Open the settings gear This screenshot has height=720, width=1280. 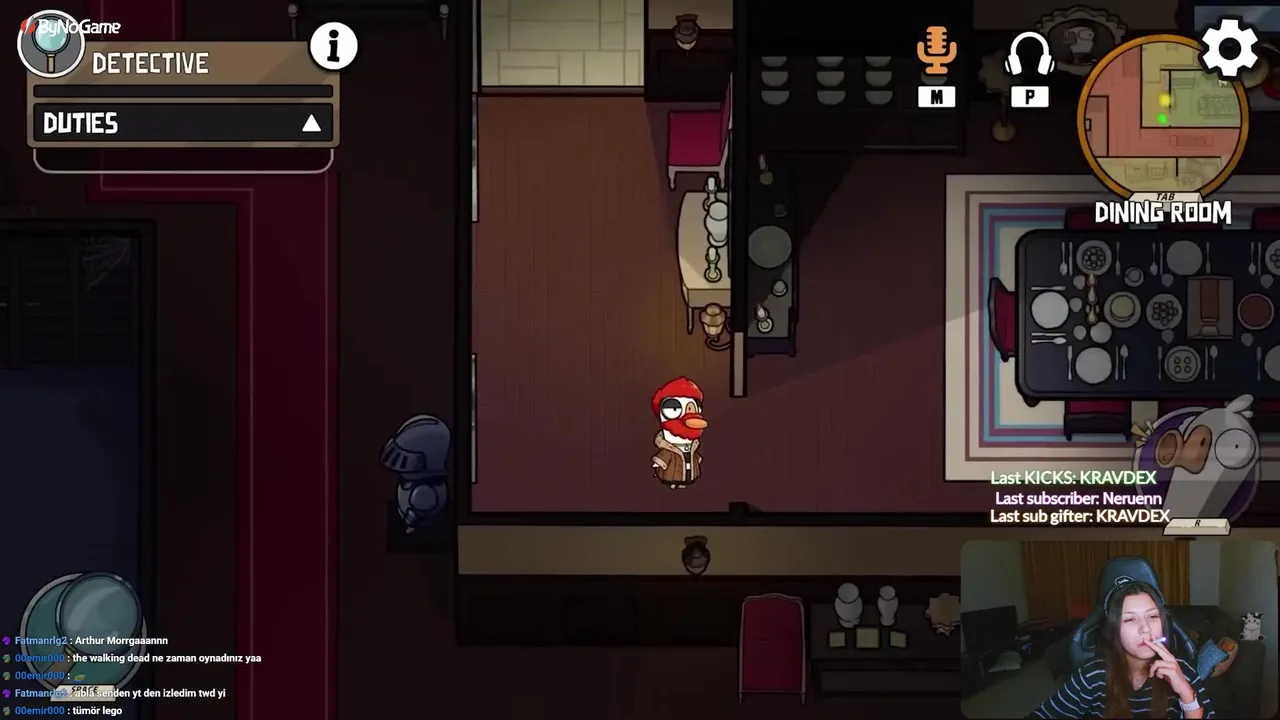point(1229,47)
